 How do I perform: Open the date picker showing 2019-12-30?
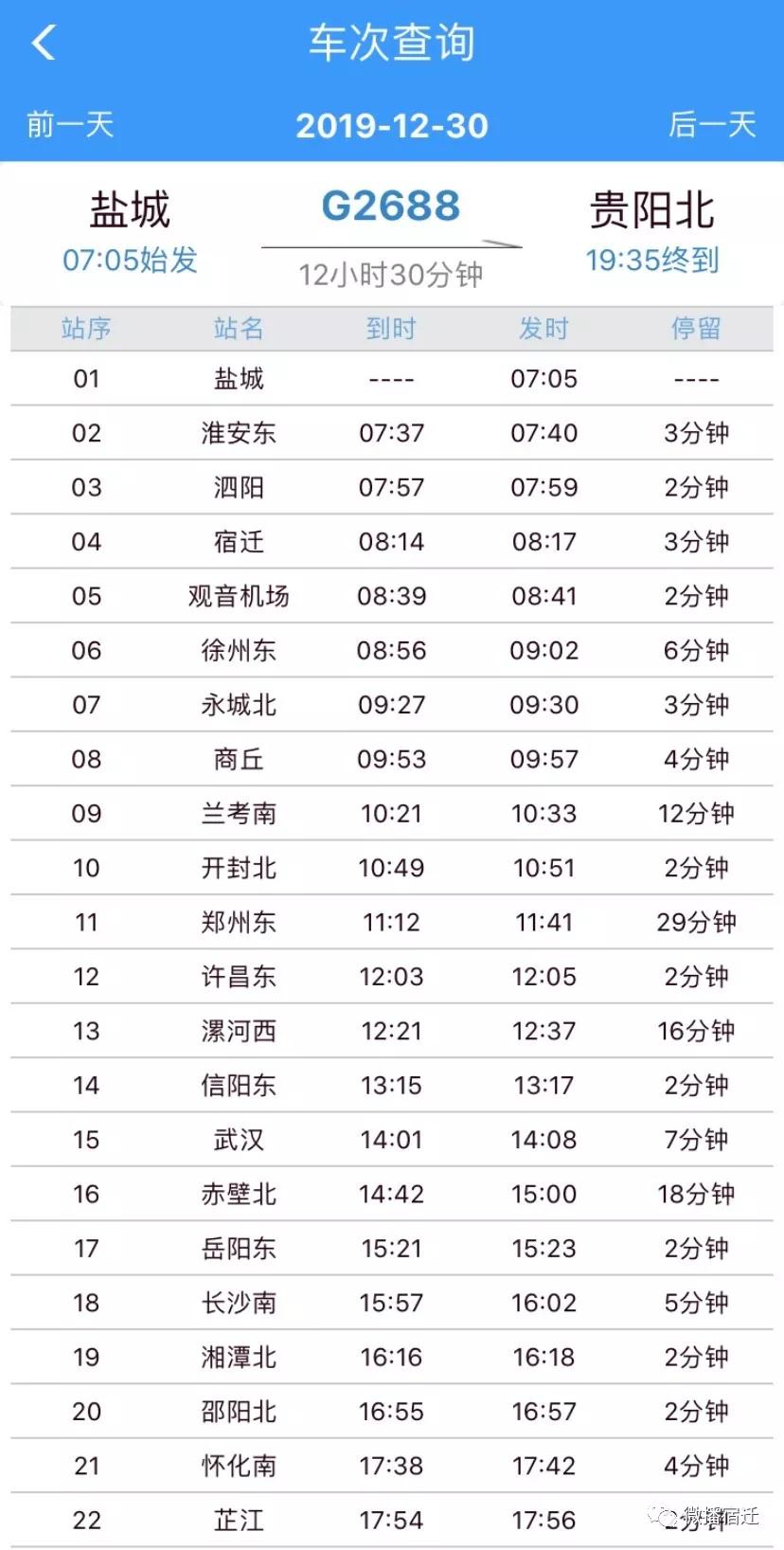click(x=392, y=126)
